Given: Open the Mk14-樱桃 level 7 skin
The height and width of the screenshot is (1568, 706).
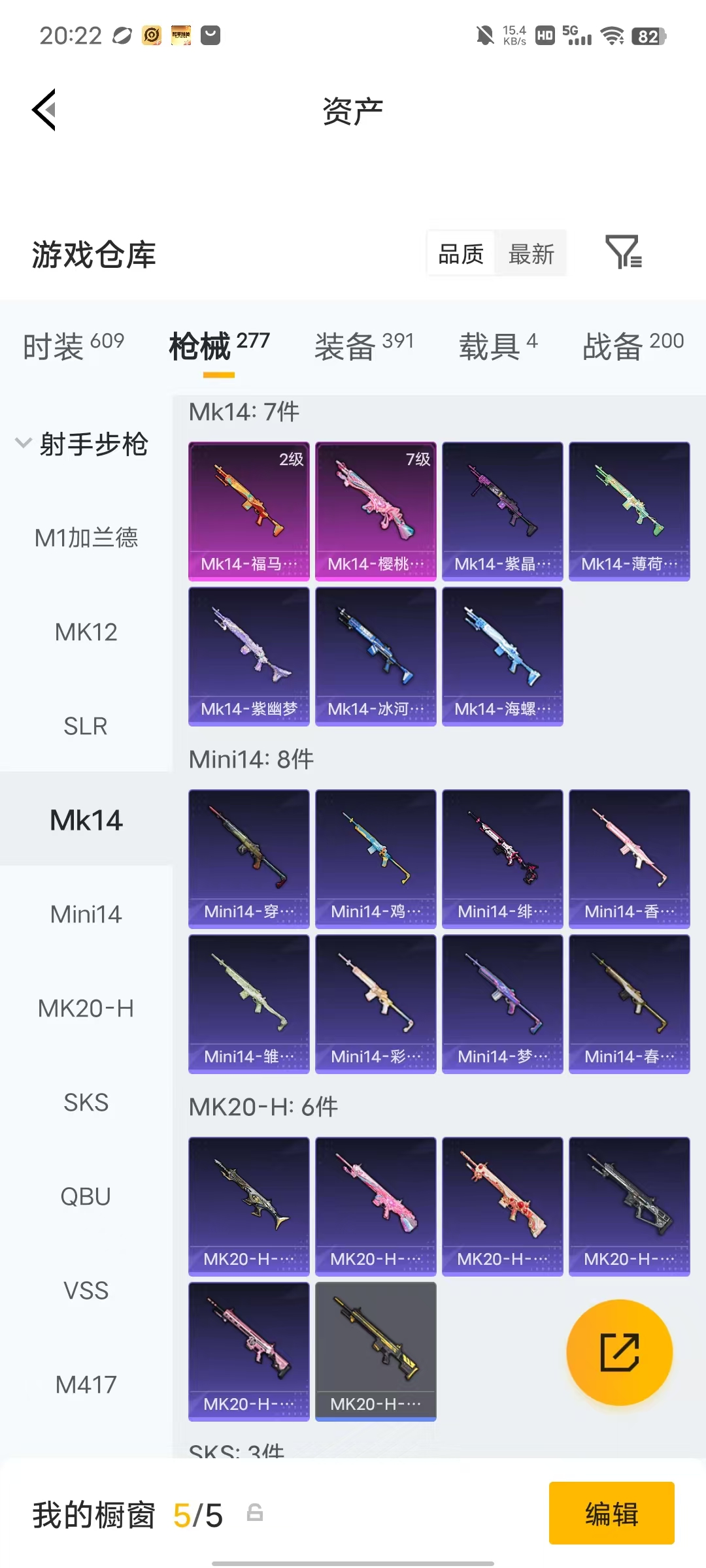Looking at the screenshot, I should point(376,512).
